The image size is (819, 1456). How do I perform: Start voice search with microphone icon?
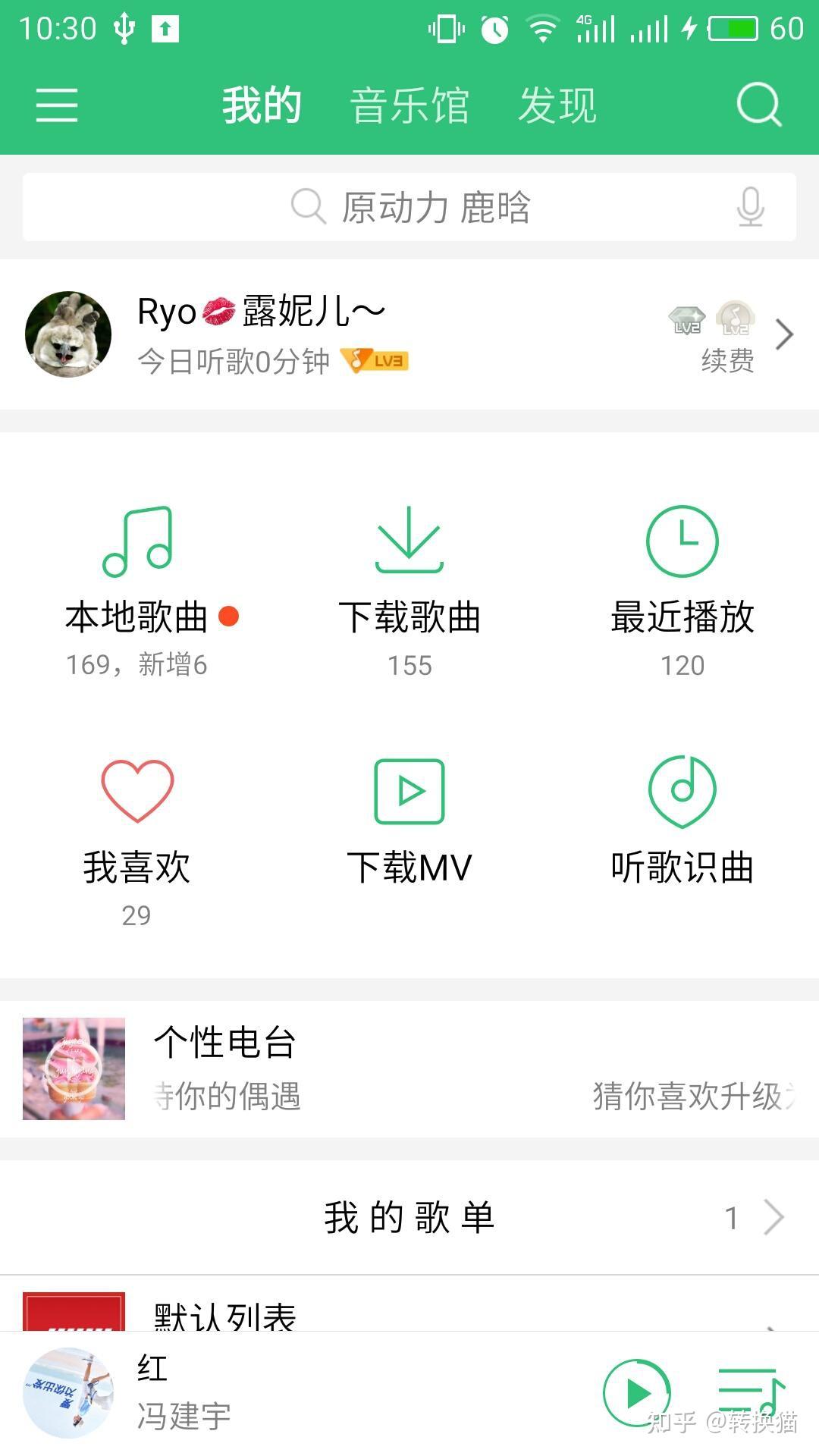[749, 206]
